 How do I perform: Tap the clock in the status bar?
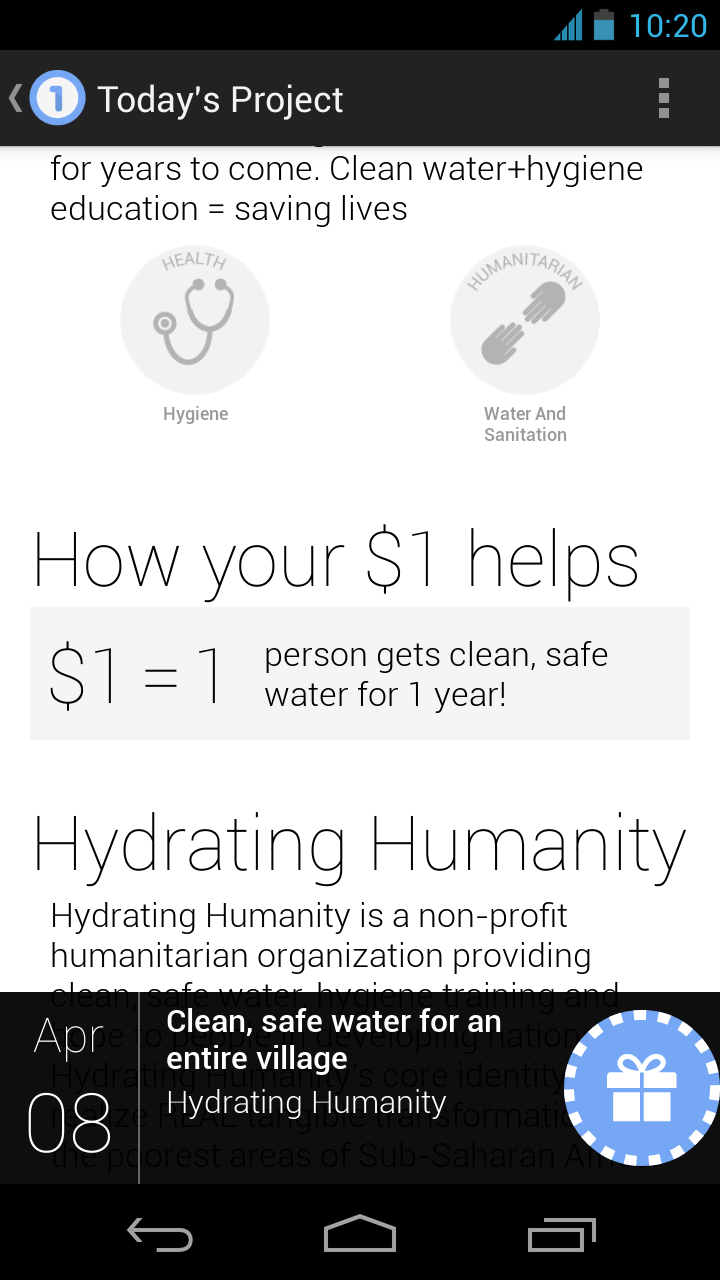668,27
